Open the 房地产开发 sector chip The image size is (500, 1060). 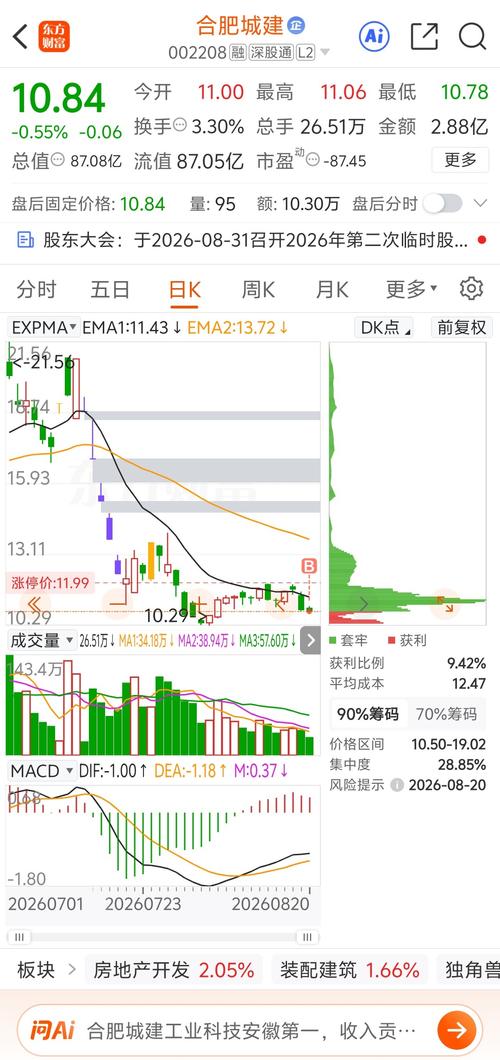click(x=175, y=971)
